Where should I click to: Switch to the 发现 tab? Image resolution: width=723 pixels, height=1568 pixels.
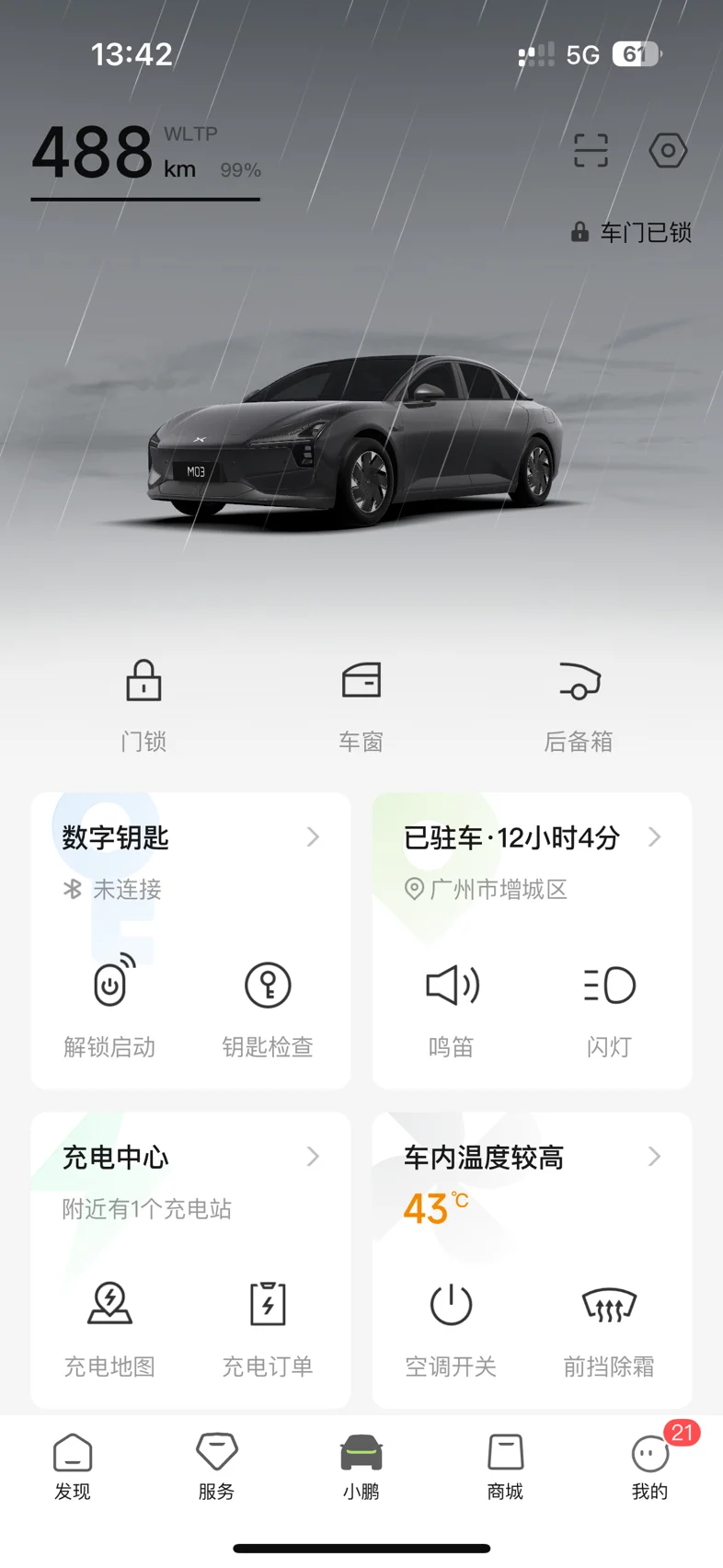73,1467
